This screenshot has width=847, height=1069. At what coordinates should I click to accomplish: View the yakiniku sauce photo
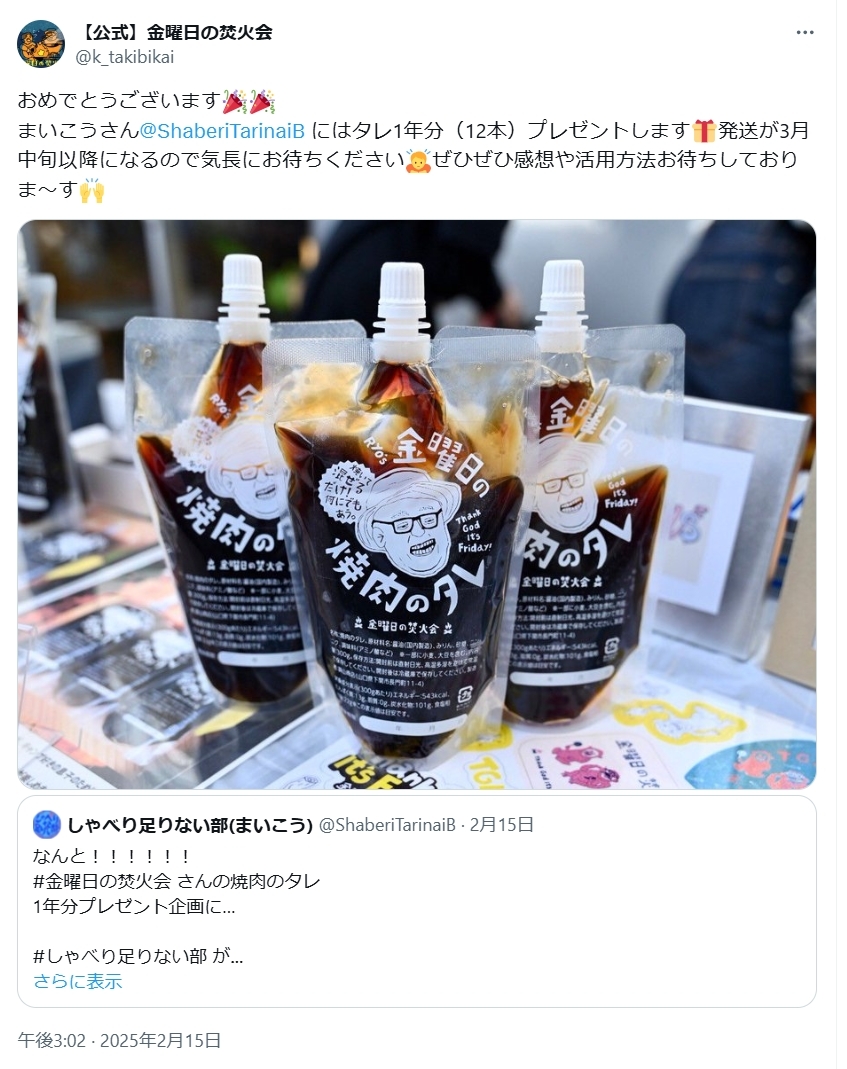point(416,504)
